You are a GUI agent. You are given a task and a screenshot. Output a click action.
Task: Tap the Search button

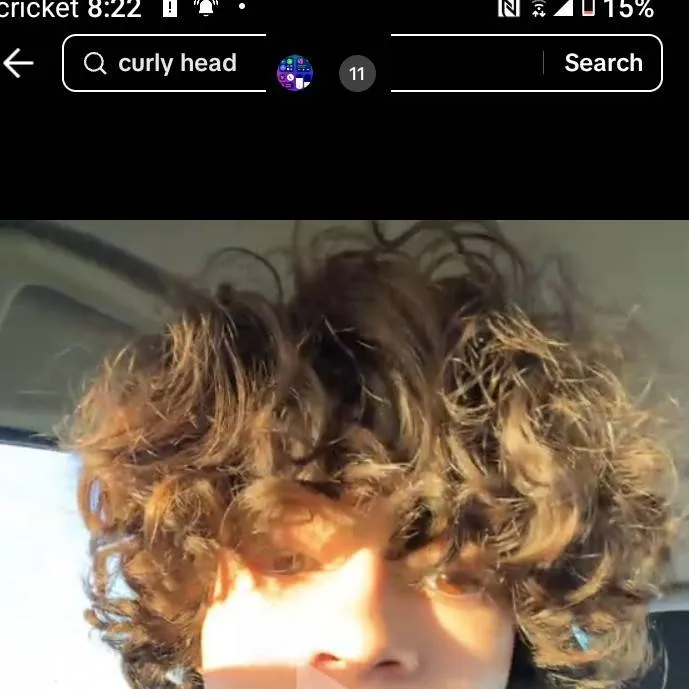603,63
